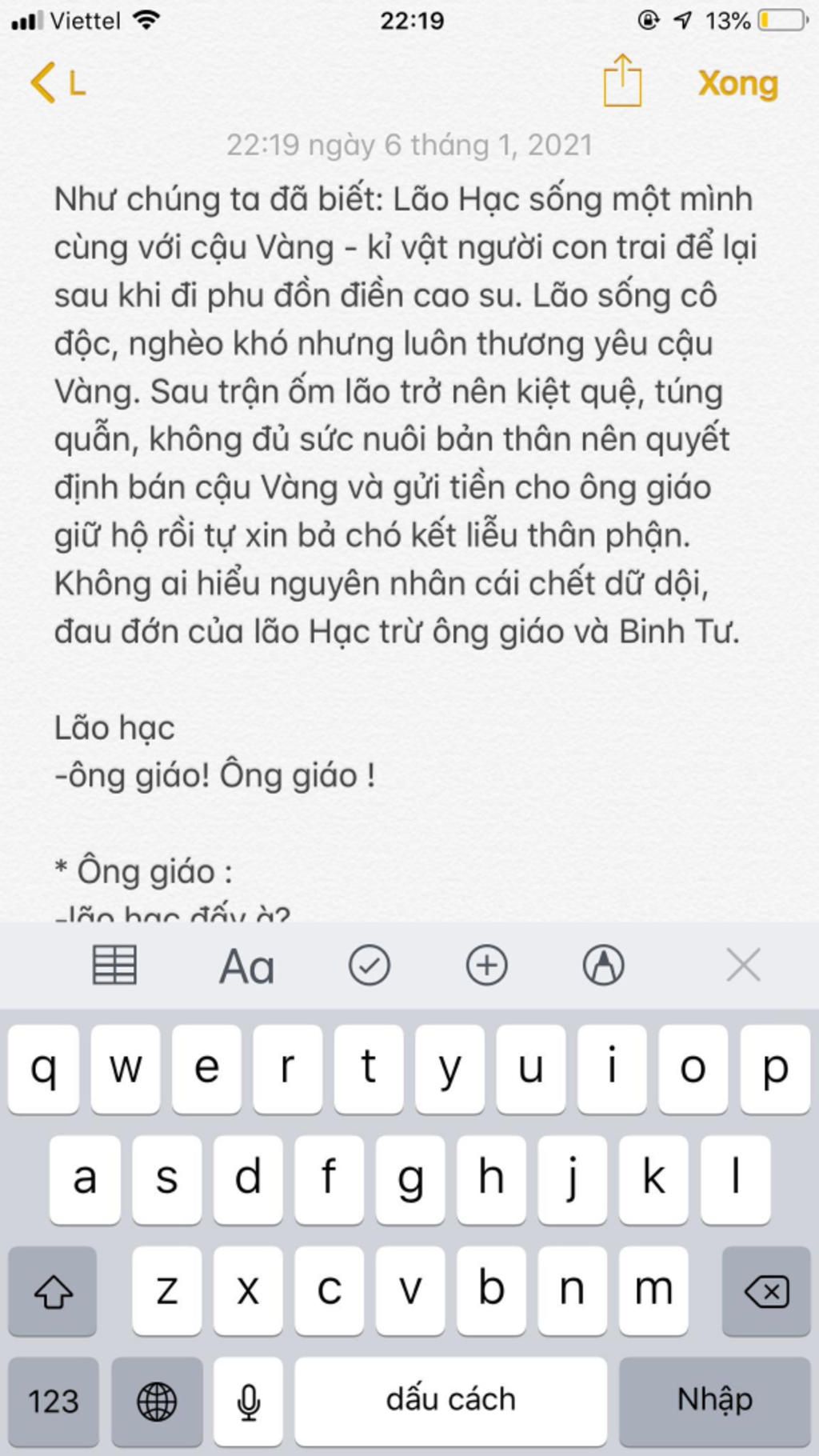Open the markup drawing tool

click(603, 965)
